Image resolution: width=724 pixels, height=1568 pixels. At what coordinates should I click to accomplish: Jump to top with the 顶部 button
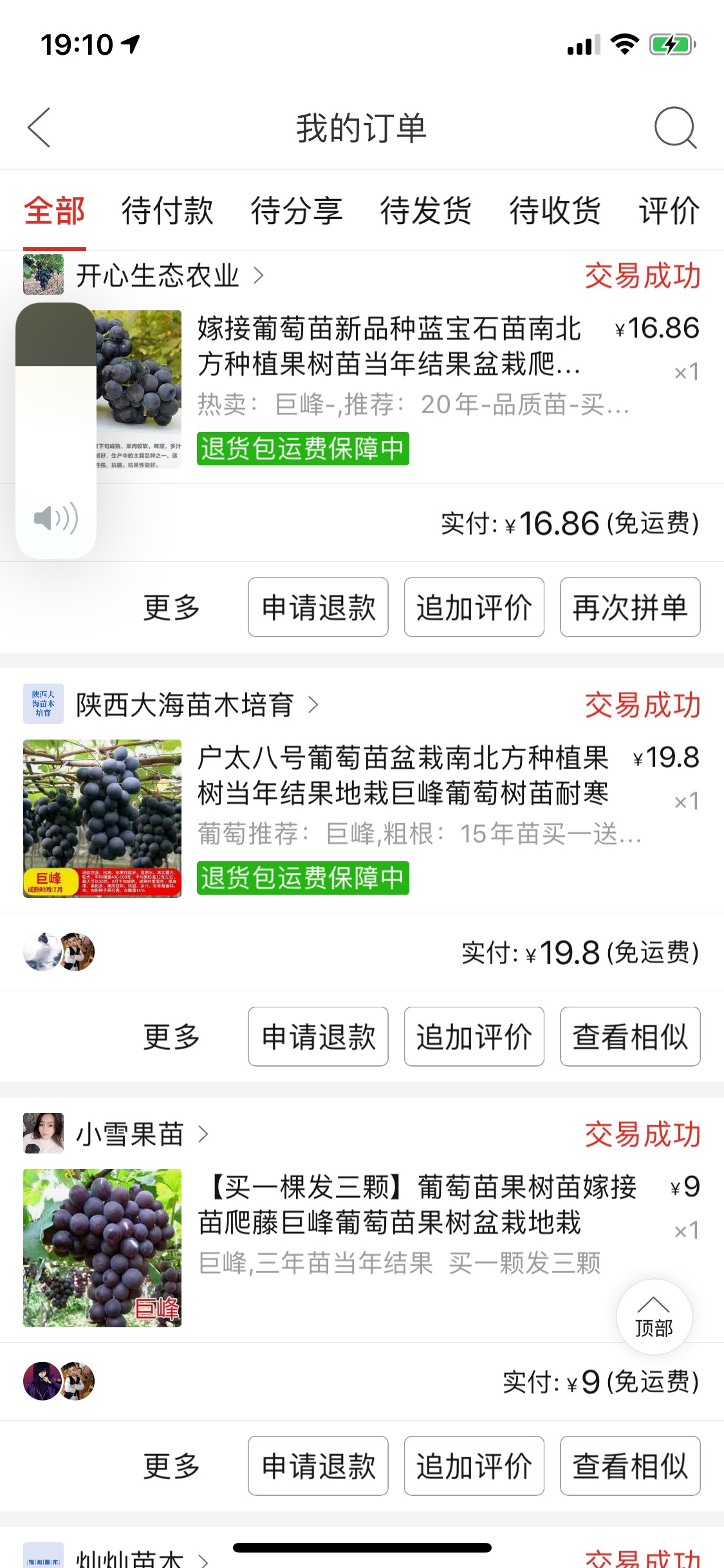pyautogui.click(x=654, y=1317)
